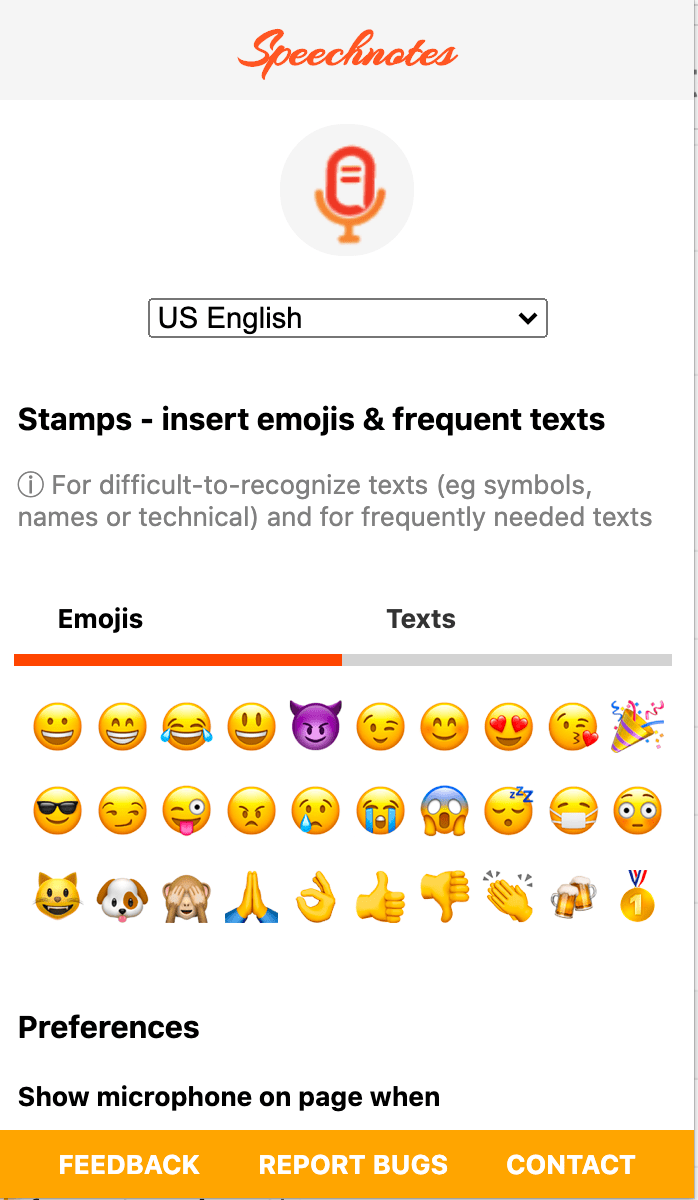
Task: Open the US English language dropdown
Action: [347, 318]
